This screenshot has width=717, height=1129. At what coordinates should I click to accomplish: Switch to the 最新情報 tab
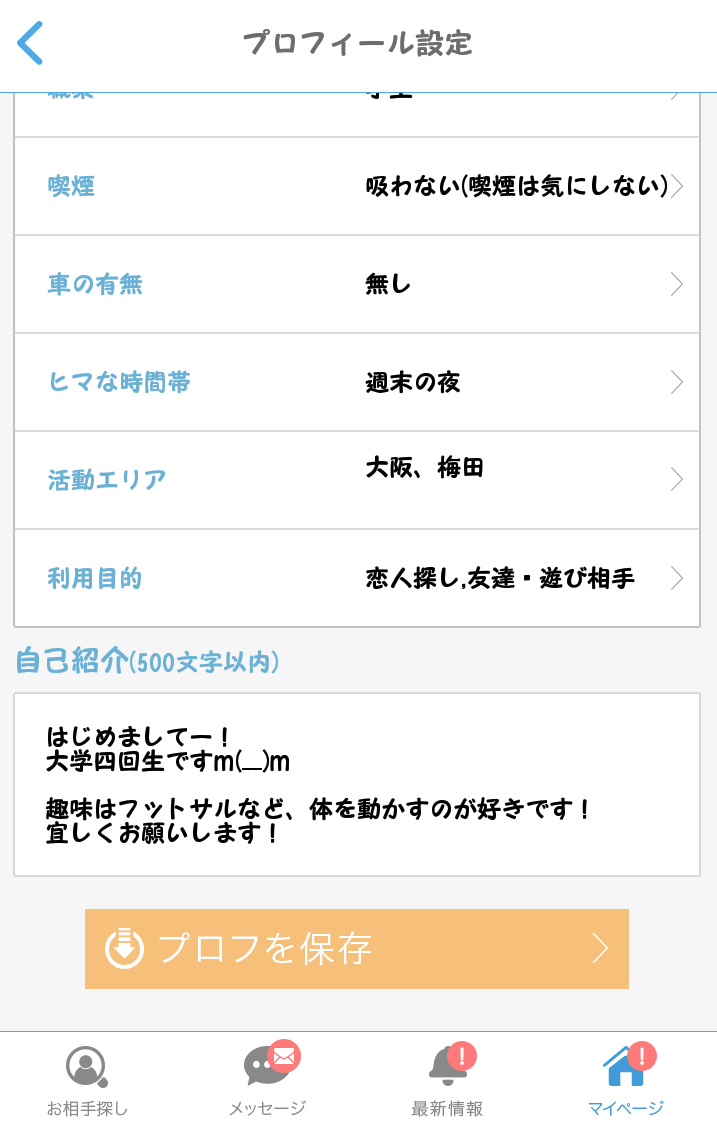(448, 1080)
